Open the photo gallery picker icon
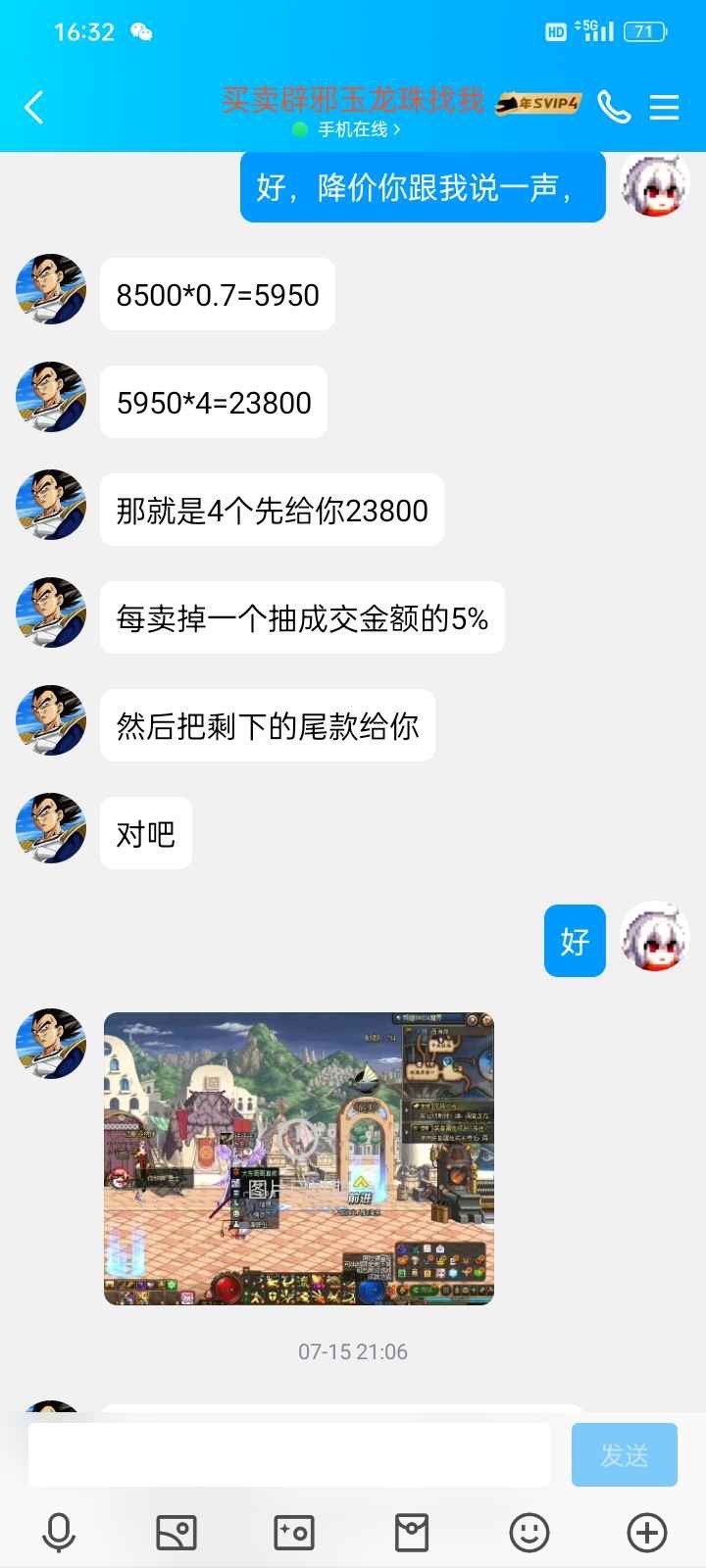 pyautogui.click(x=176, y=1533)
